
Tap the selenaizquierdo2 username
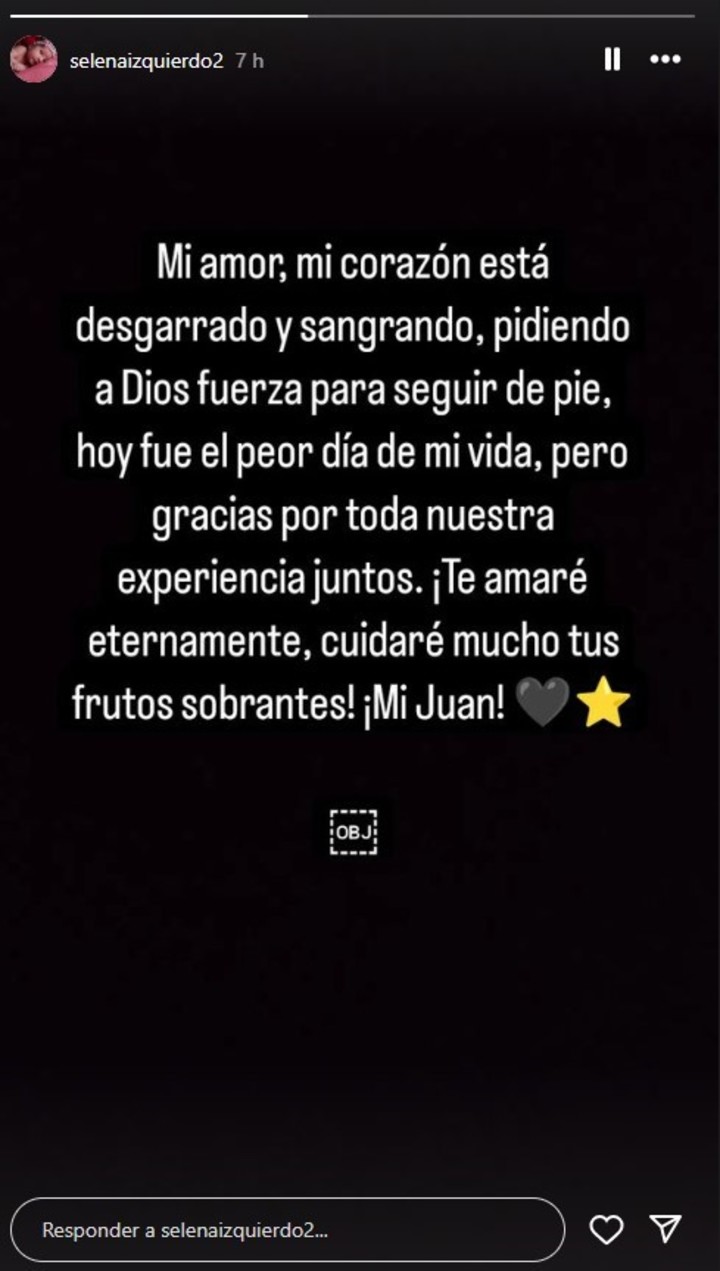(147, 60)
